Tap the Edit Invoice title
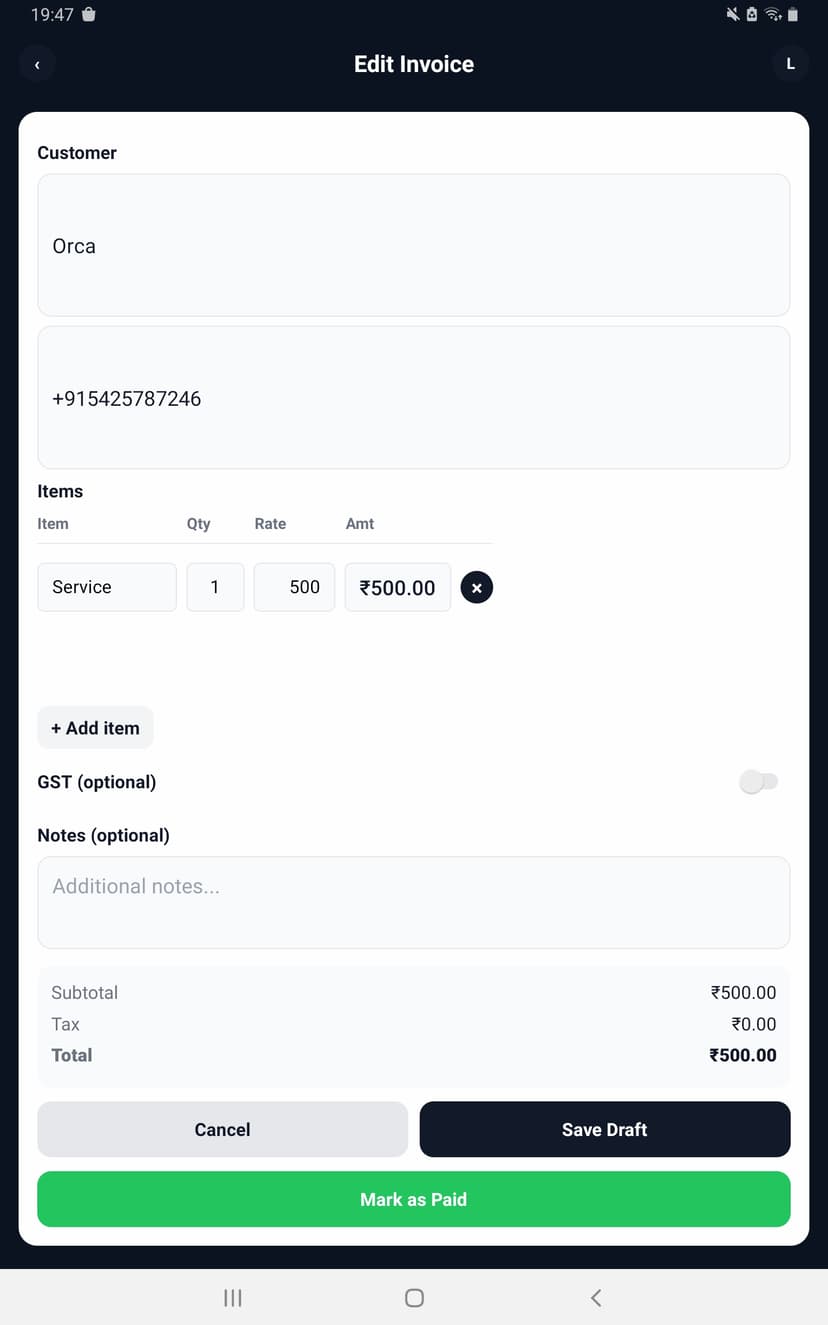Image resolution: width=828 pixels, height=1325 pixels. click(413, 63)
